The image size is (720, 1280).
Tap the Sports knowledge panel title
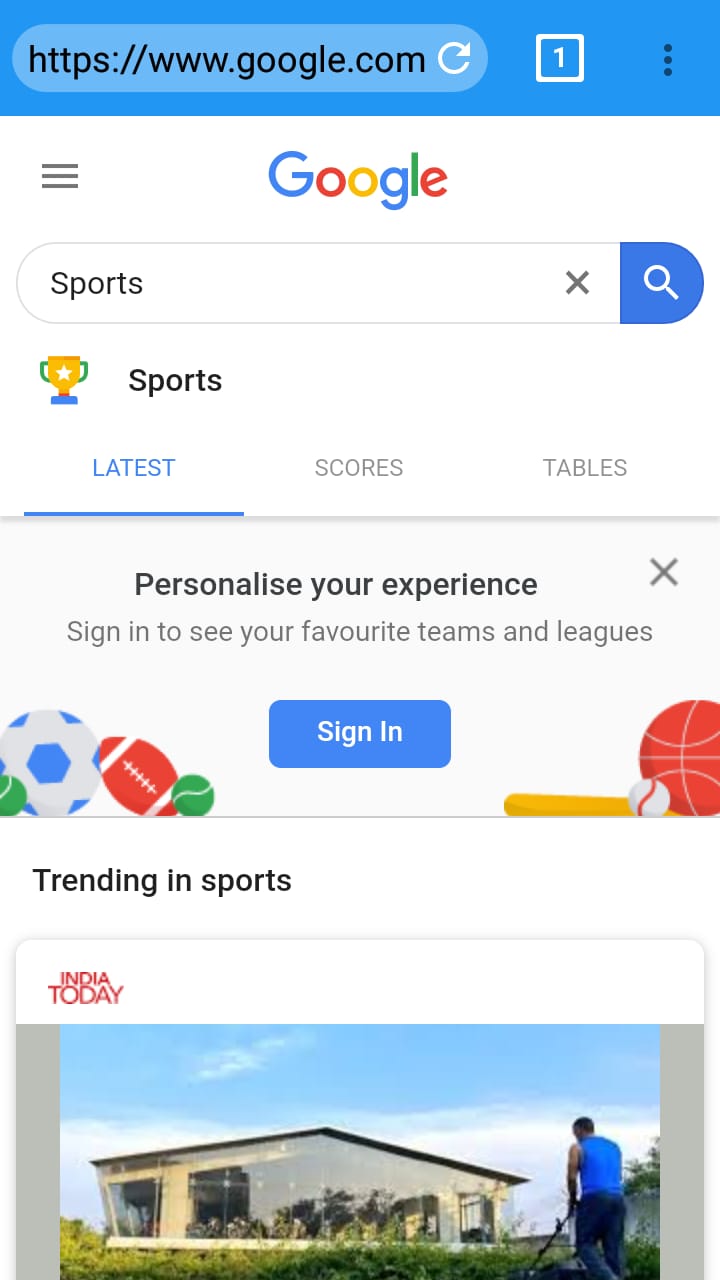click(175, 380)
